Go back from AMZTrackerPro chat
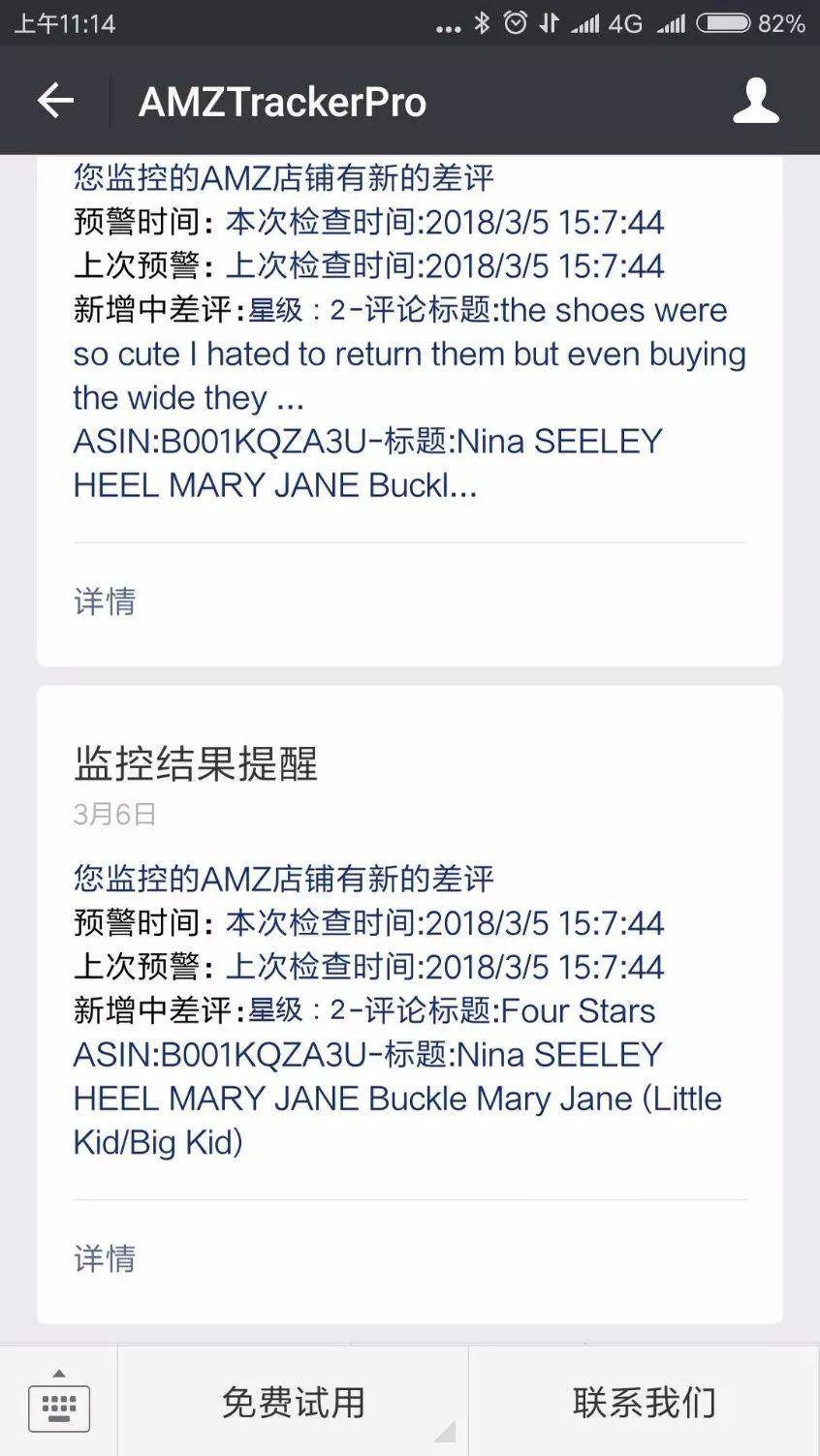The height and width of the screenshot is (1456, 820). coord(55,101)
